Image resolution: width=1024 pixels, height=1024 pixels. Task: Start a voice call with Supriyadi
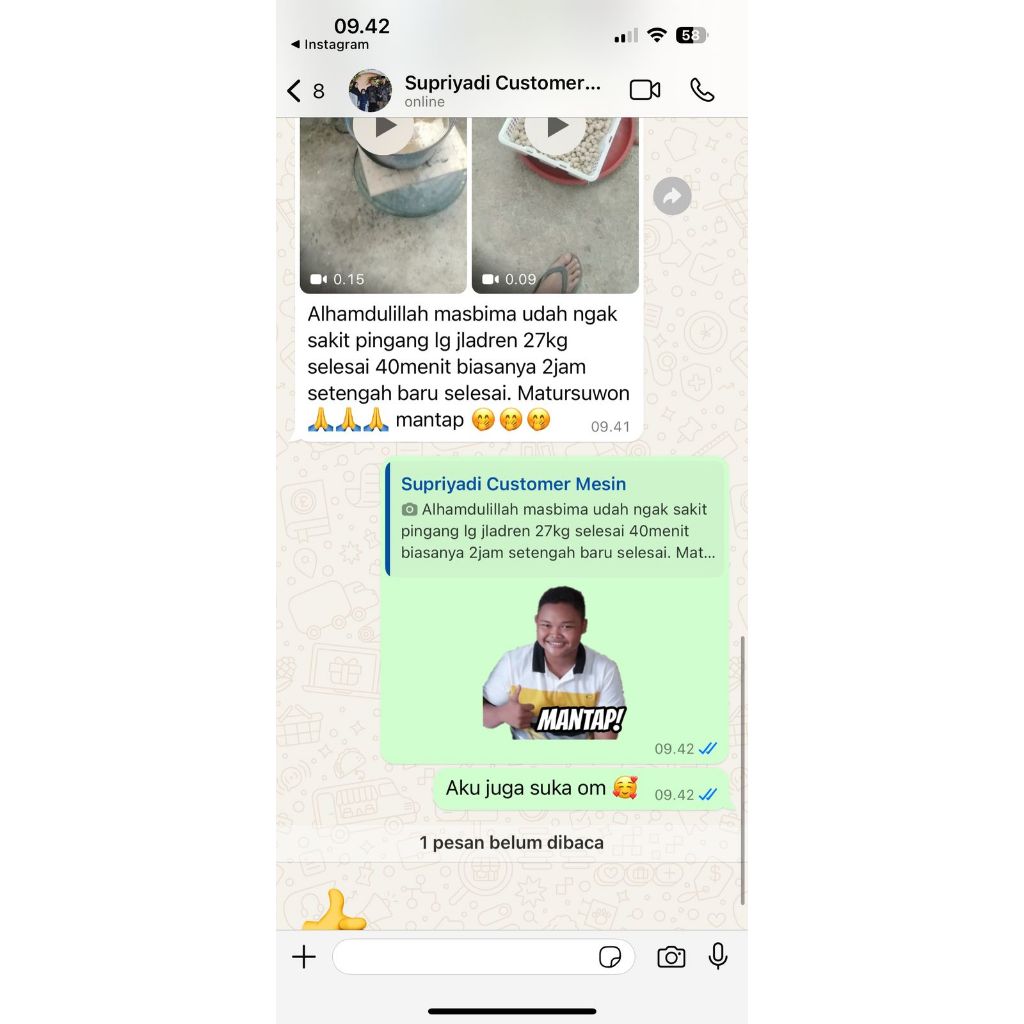(x=702, y=90)
